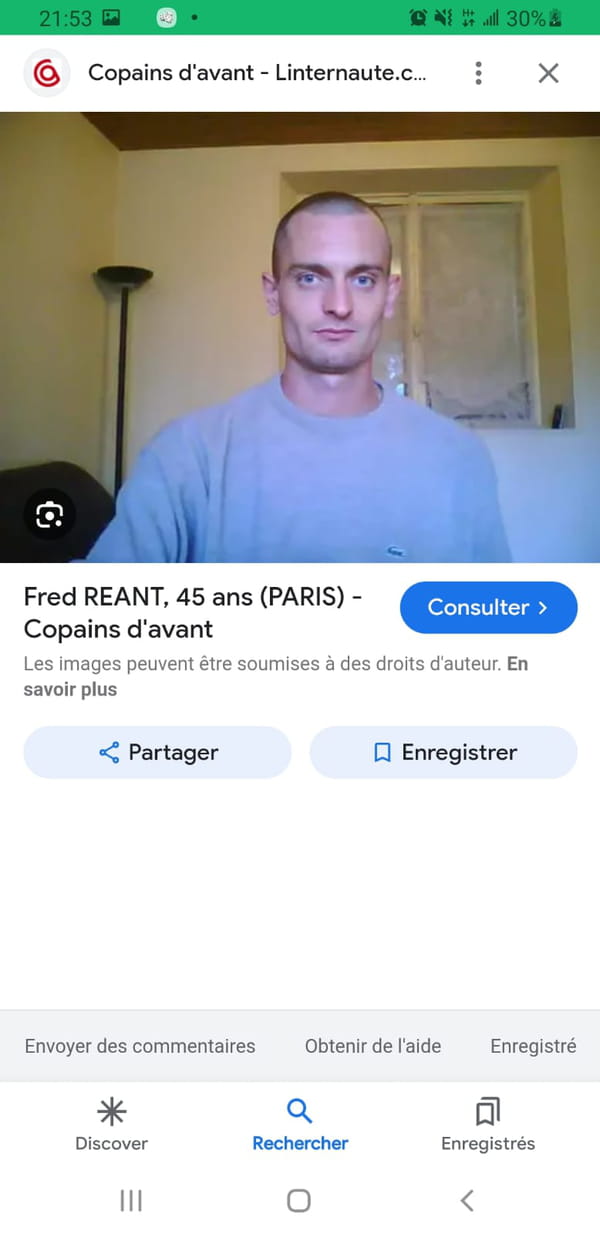
Task: Open the three-dot overflow menu
Action: (x=479, y=73)
